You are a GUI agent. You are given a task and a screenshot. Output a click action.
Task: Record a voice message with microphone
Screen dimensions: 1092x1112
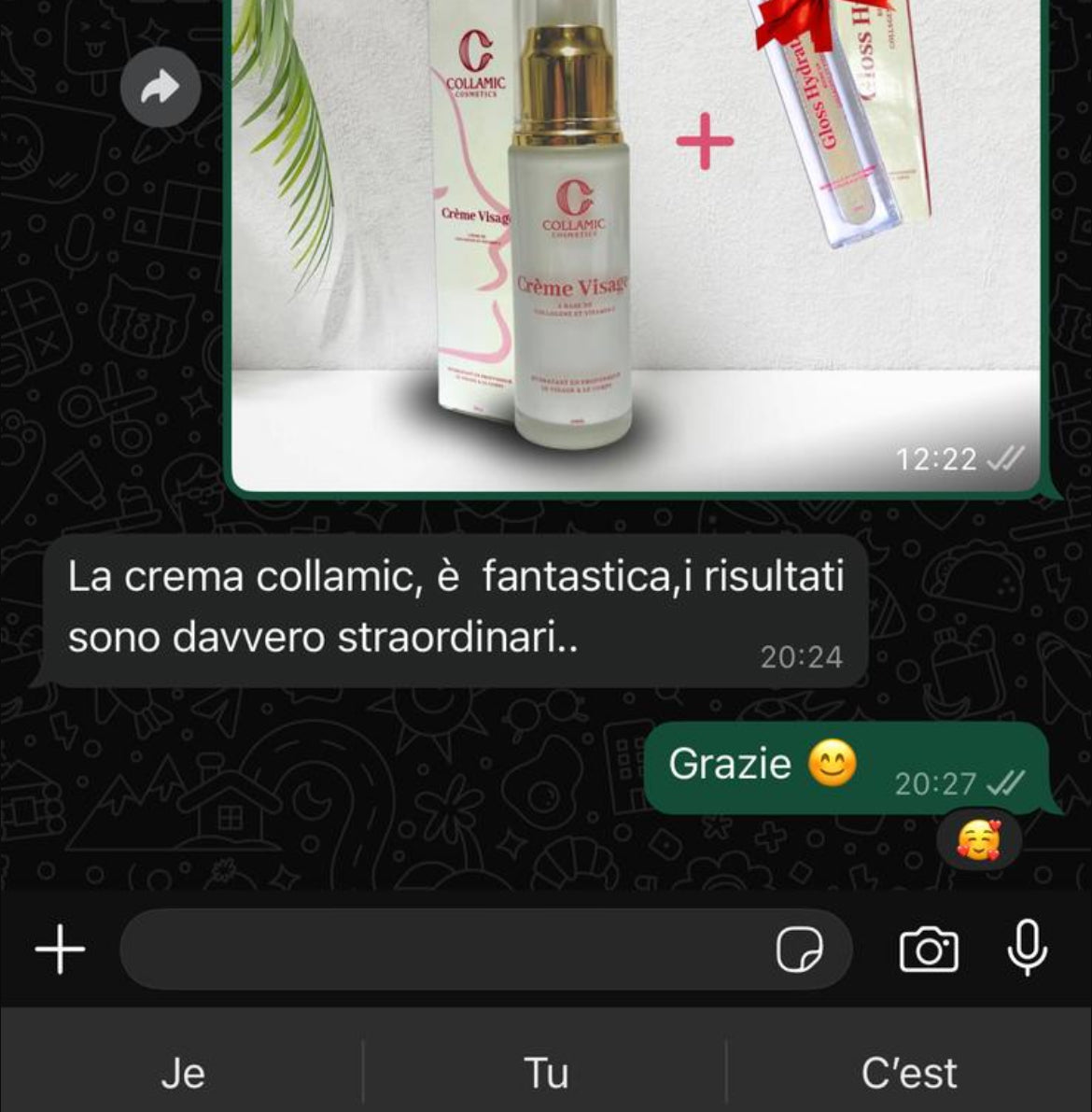(x=1027, y=948)
